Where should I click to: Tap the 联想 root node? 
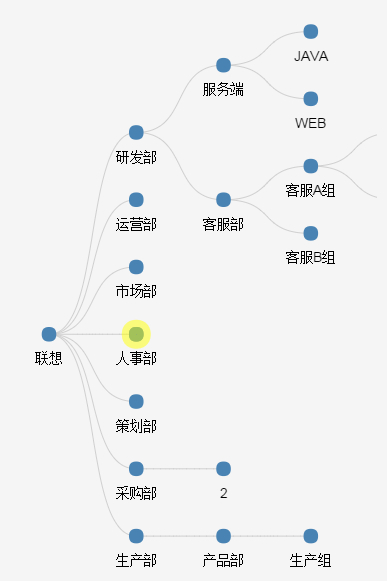(x=49, y=334)
